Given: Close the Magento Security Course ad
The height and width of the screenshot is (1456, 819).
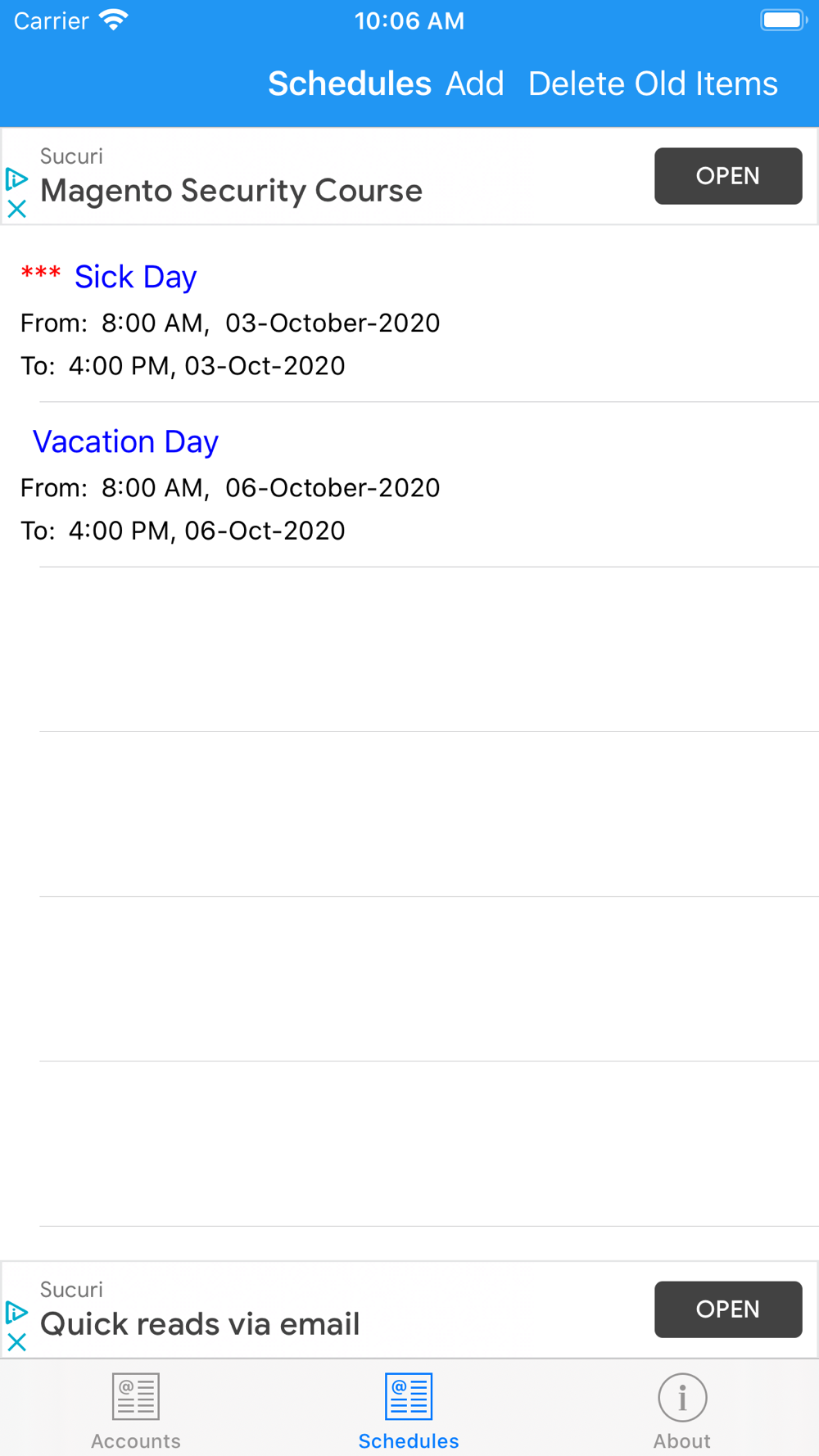Looking at the screenshot, I should coord(16,209).
